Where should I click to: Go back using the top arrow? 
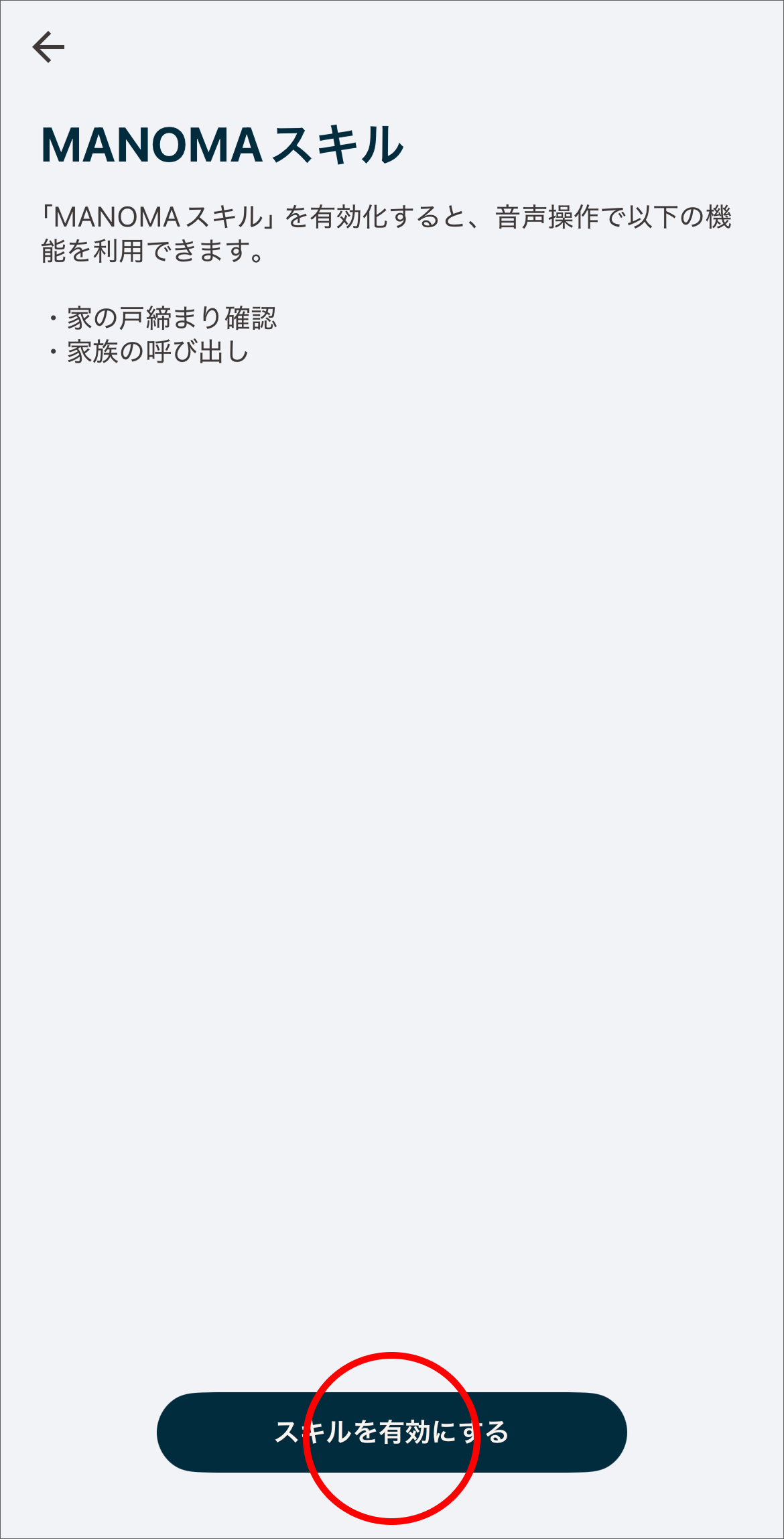(x=48, y=47)
